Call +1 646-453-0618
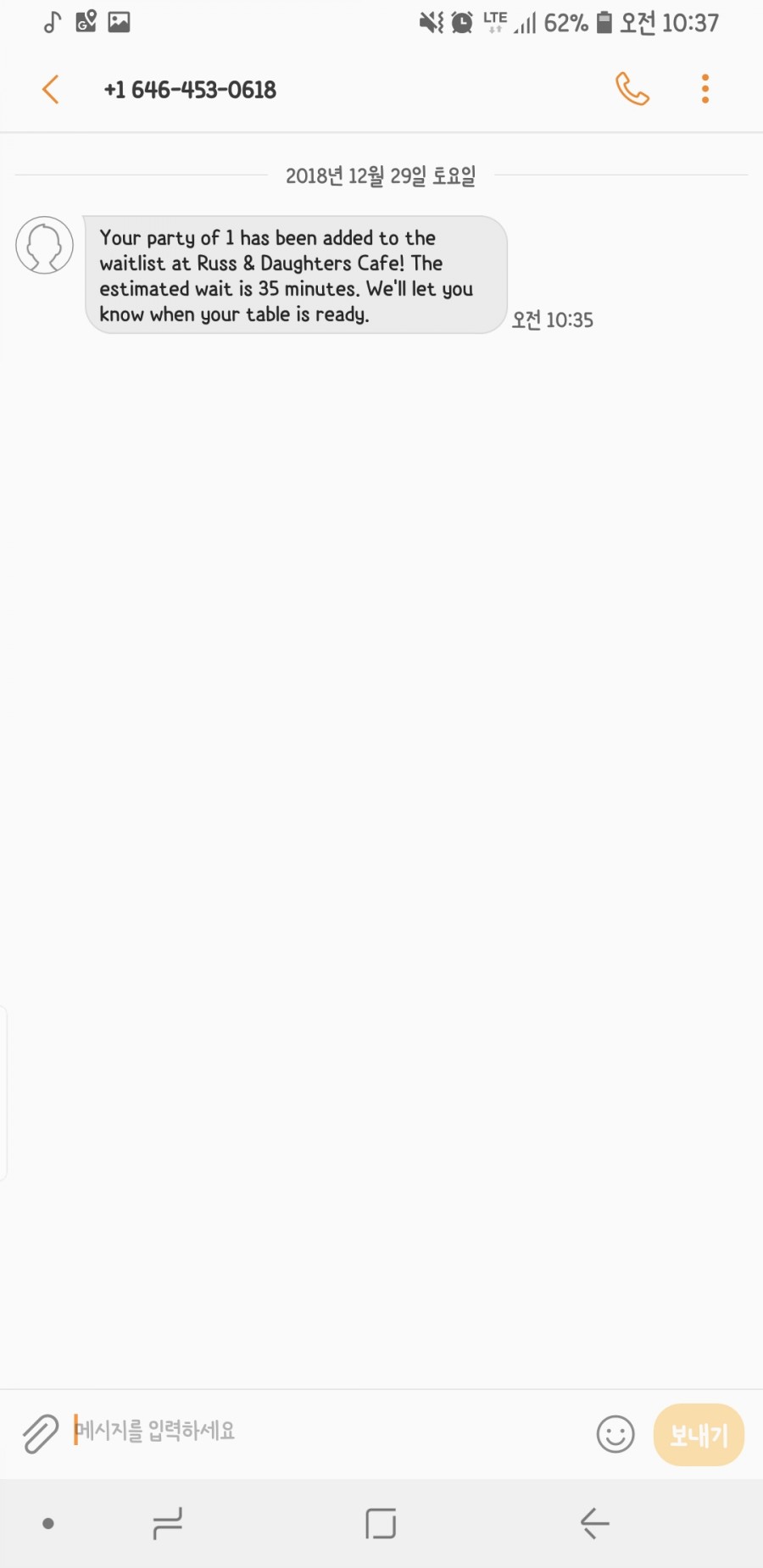Viewport: 763px width, 1568px height. point(632,89)
